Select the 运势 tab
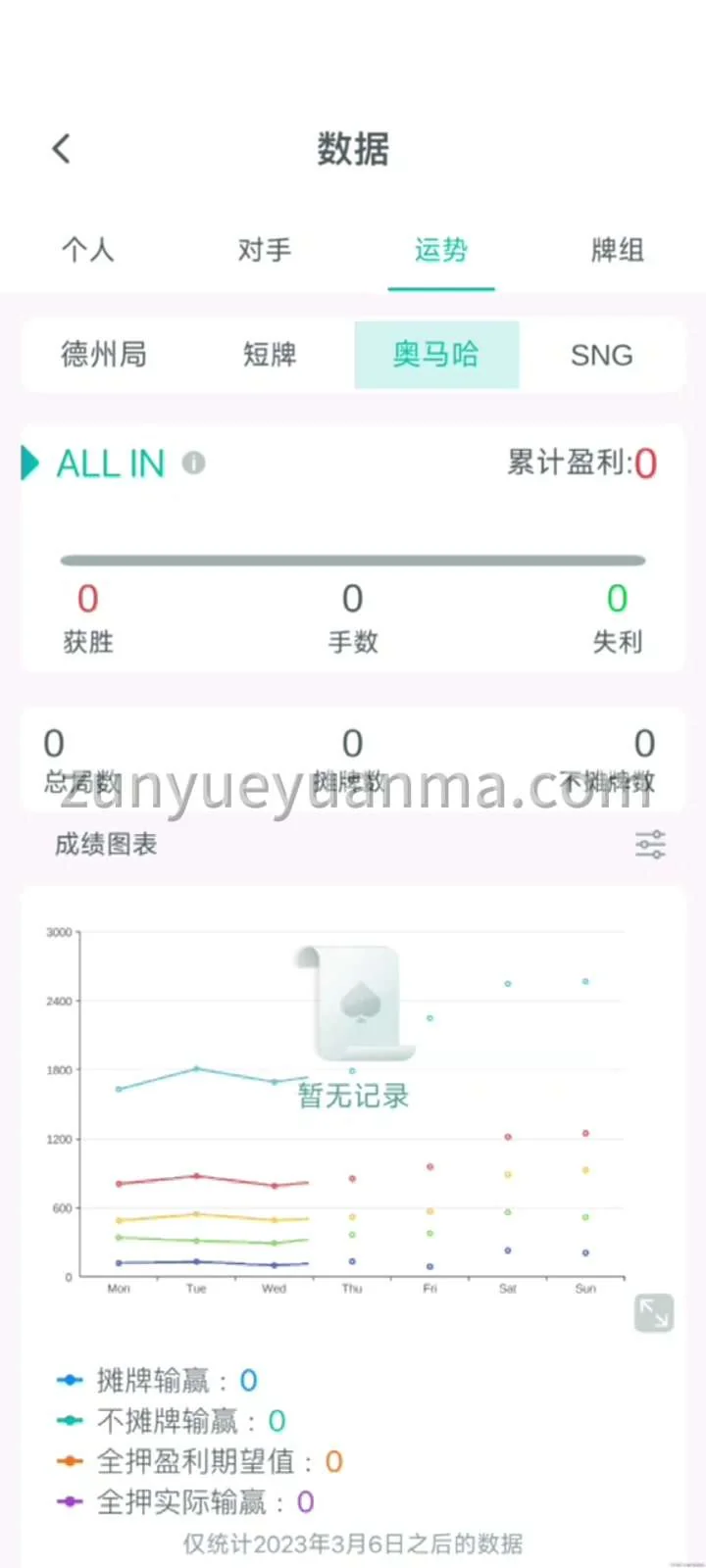Screen dimensions: 706x1568 point(440,250)
